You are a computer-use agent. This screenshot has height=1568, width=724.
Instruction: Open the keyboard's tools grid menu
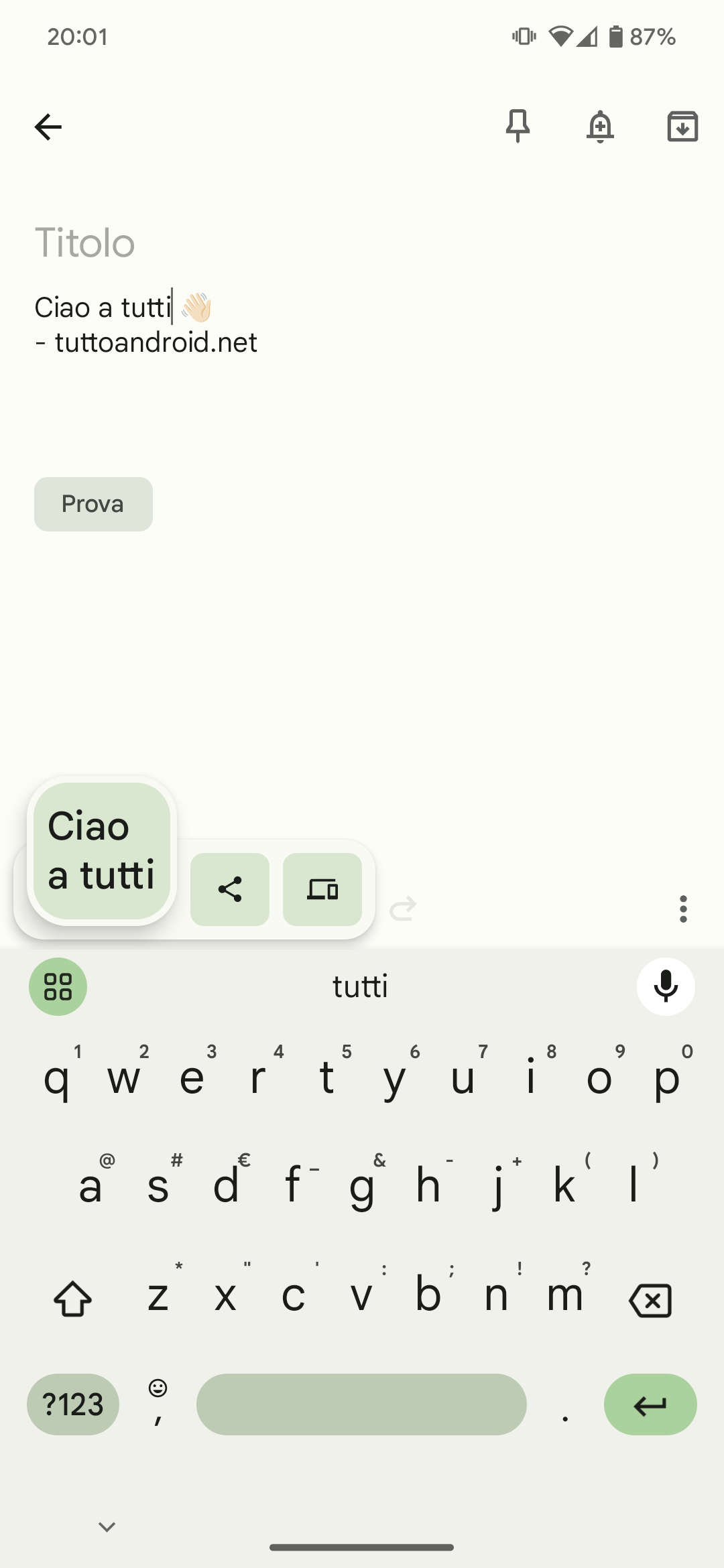pos(58,986)
